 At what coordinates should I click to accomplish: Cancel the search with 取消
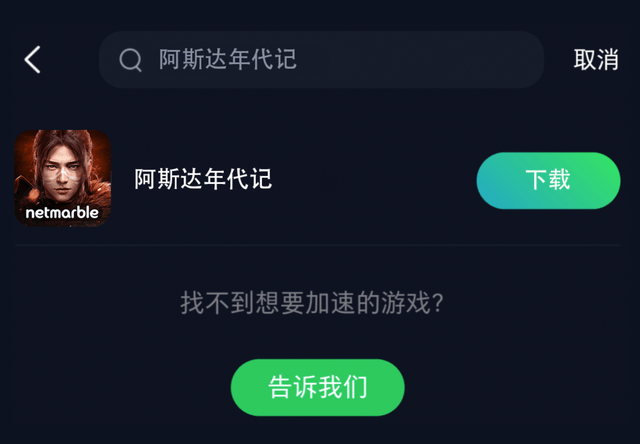595,60
